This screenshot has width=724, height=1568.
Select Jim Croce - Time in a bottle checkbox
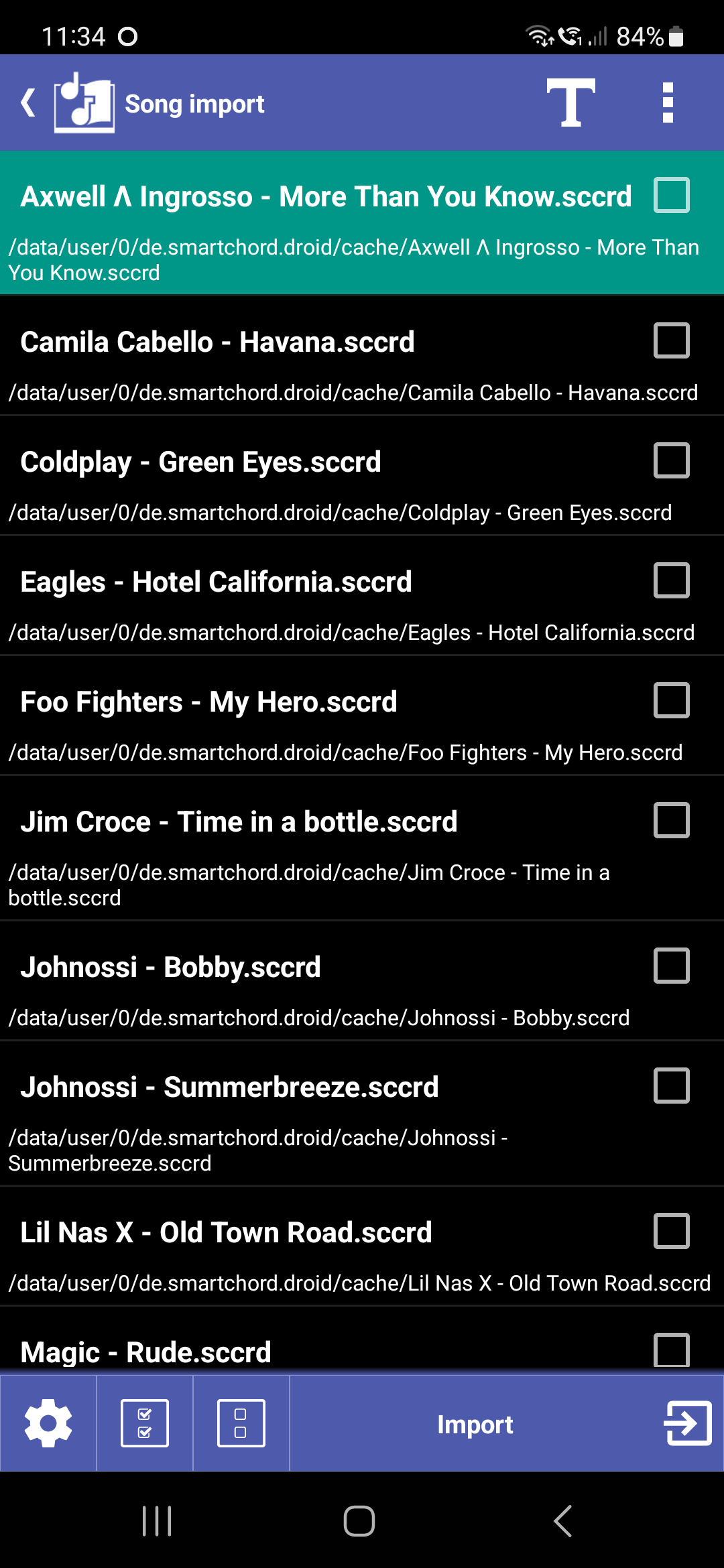click(671, 820)
